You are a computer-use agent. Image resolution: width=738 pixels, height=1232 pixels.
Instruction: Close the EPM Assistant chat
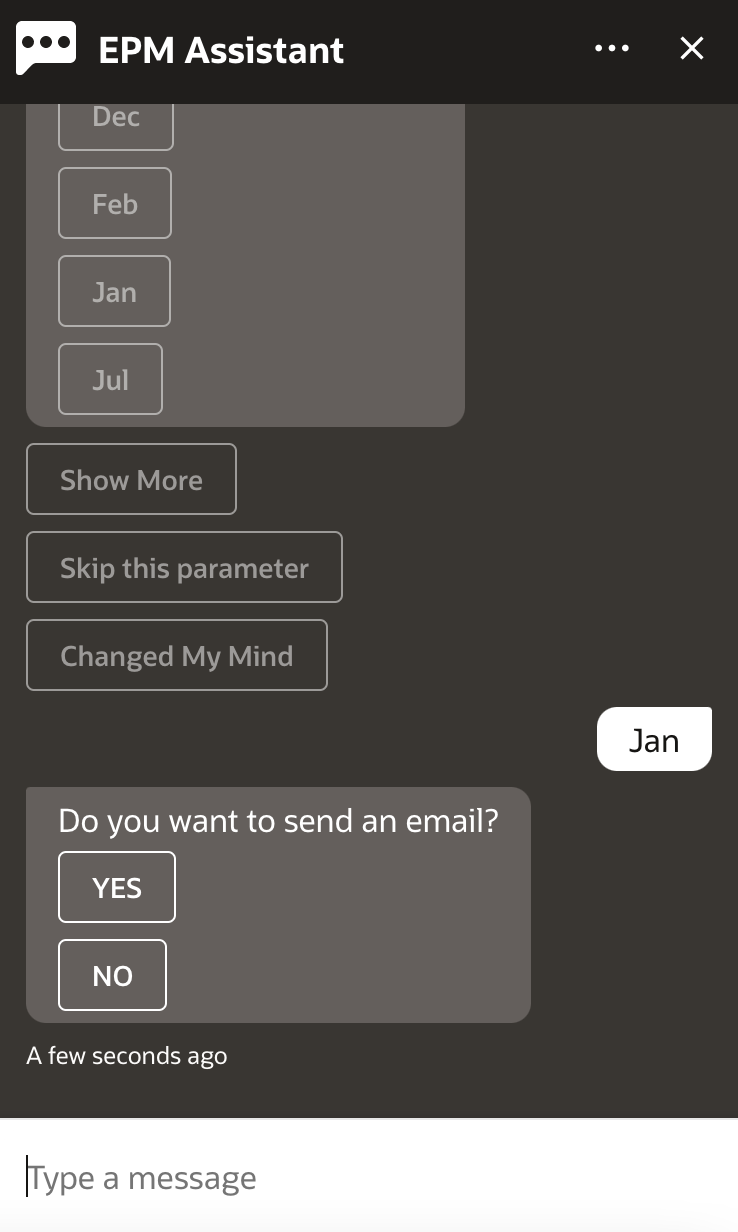coord(692,48)
